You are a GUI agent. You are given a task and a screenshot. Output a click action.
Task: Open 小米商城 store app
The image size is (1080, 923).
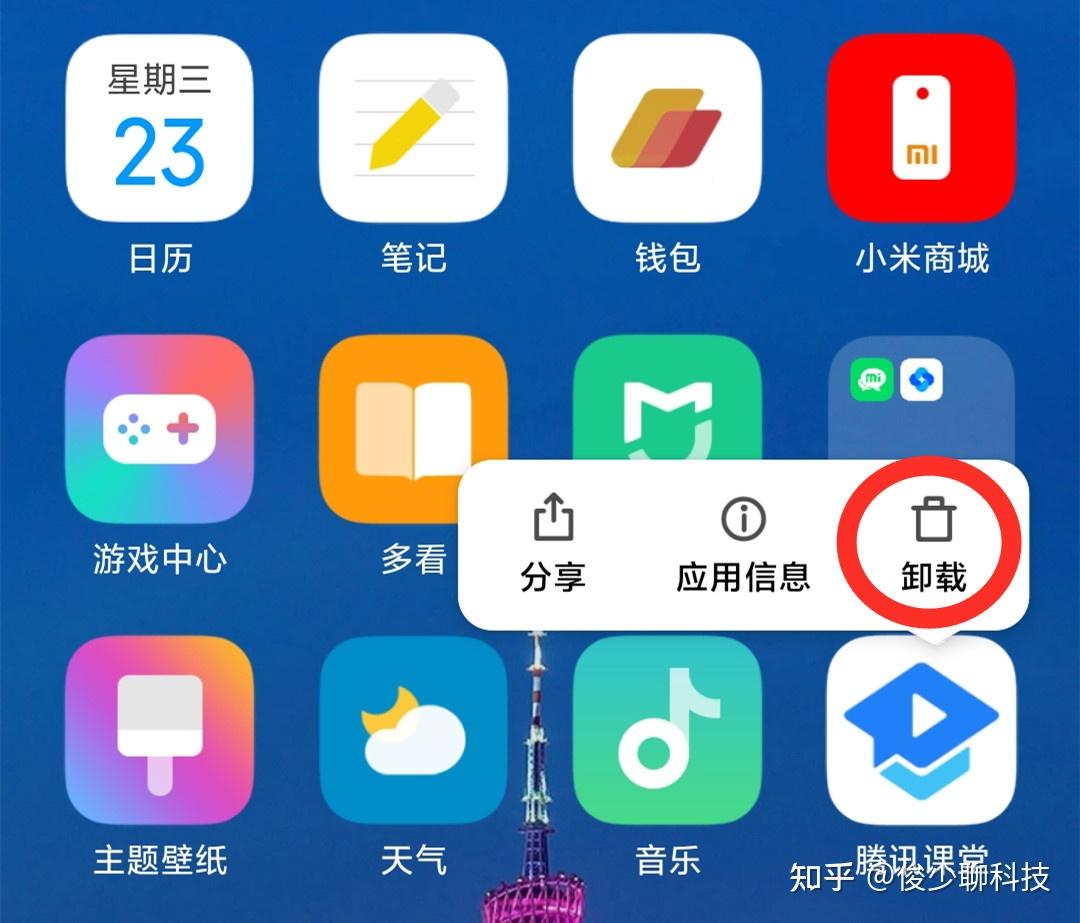(x=921, y=128)
